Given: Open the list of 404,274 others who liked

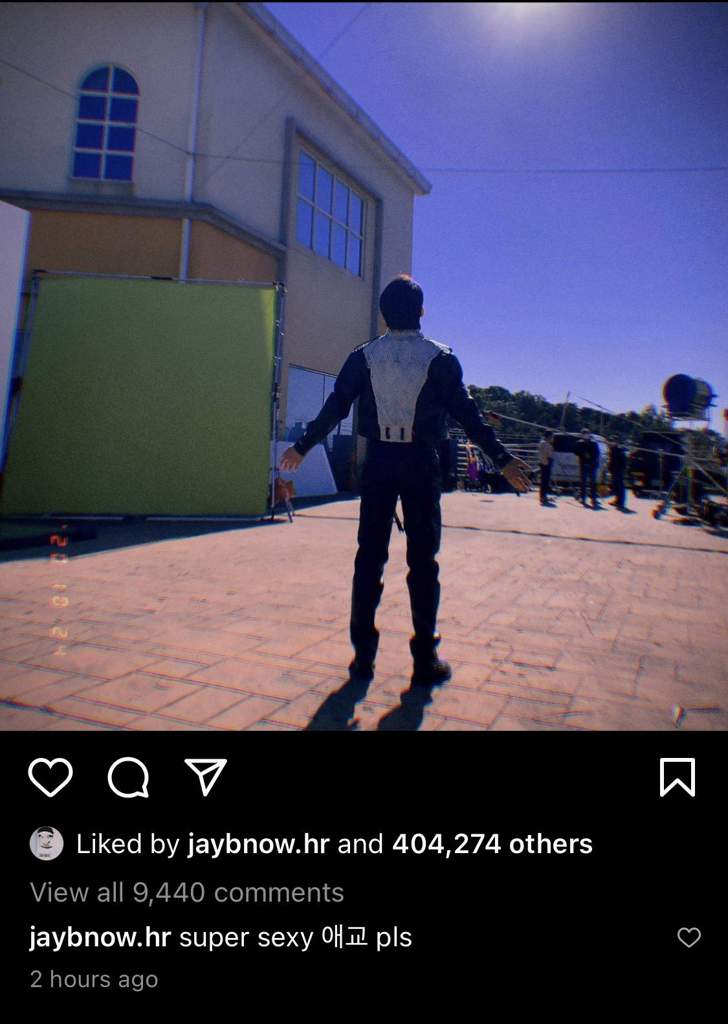Looking at the screenshot, I should (x=492, y=844).
